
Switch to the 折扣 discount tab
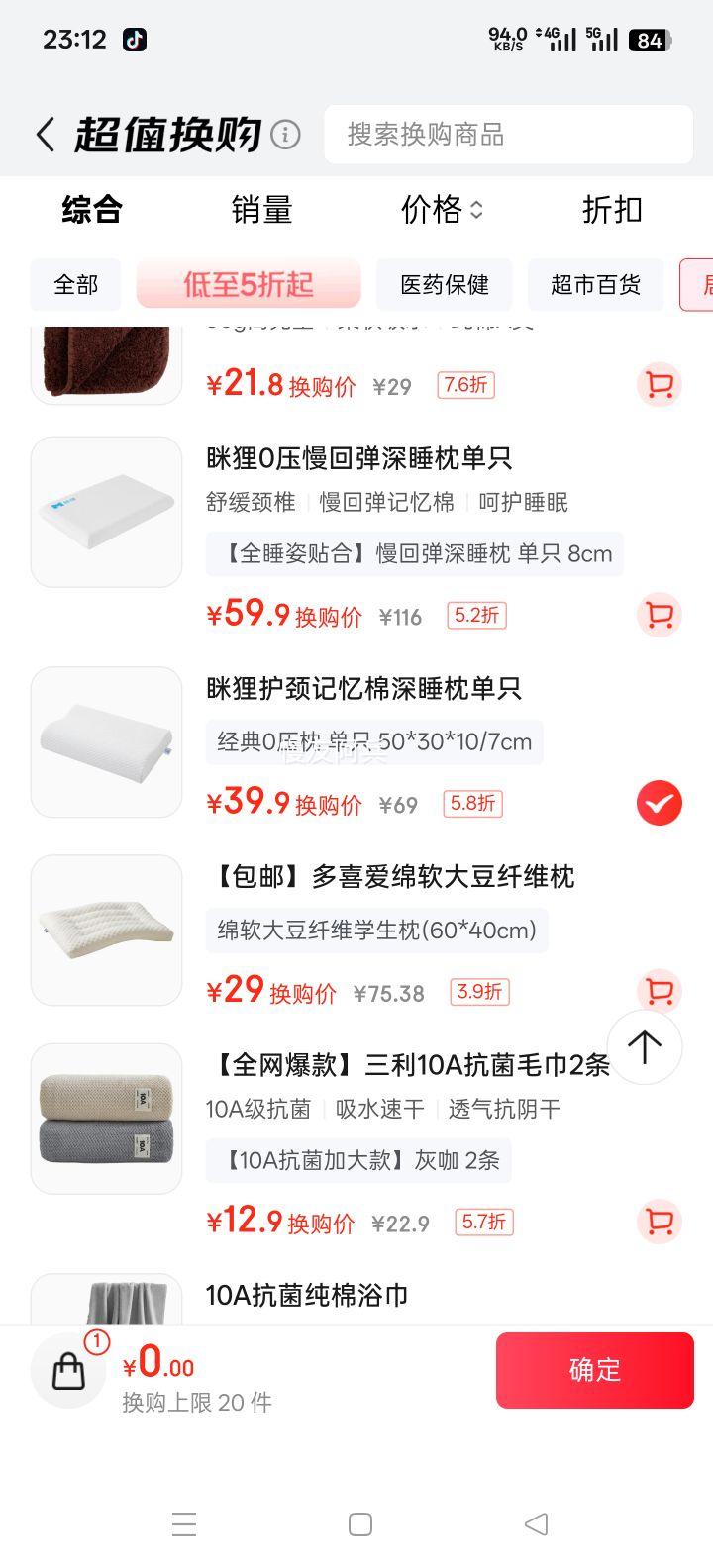611,210
